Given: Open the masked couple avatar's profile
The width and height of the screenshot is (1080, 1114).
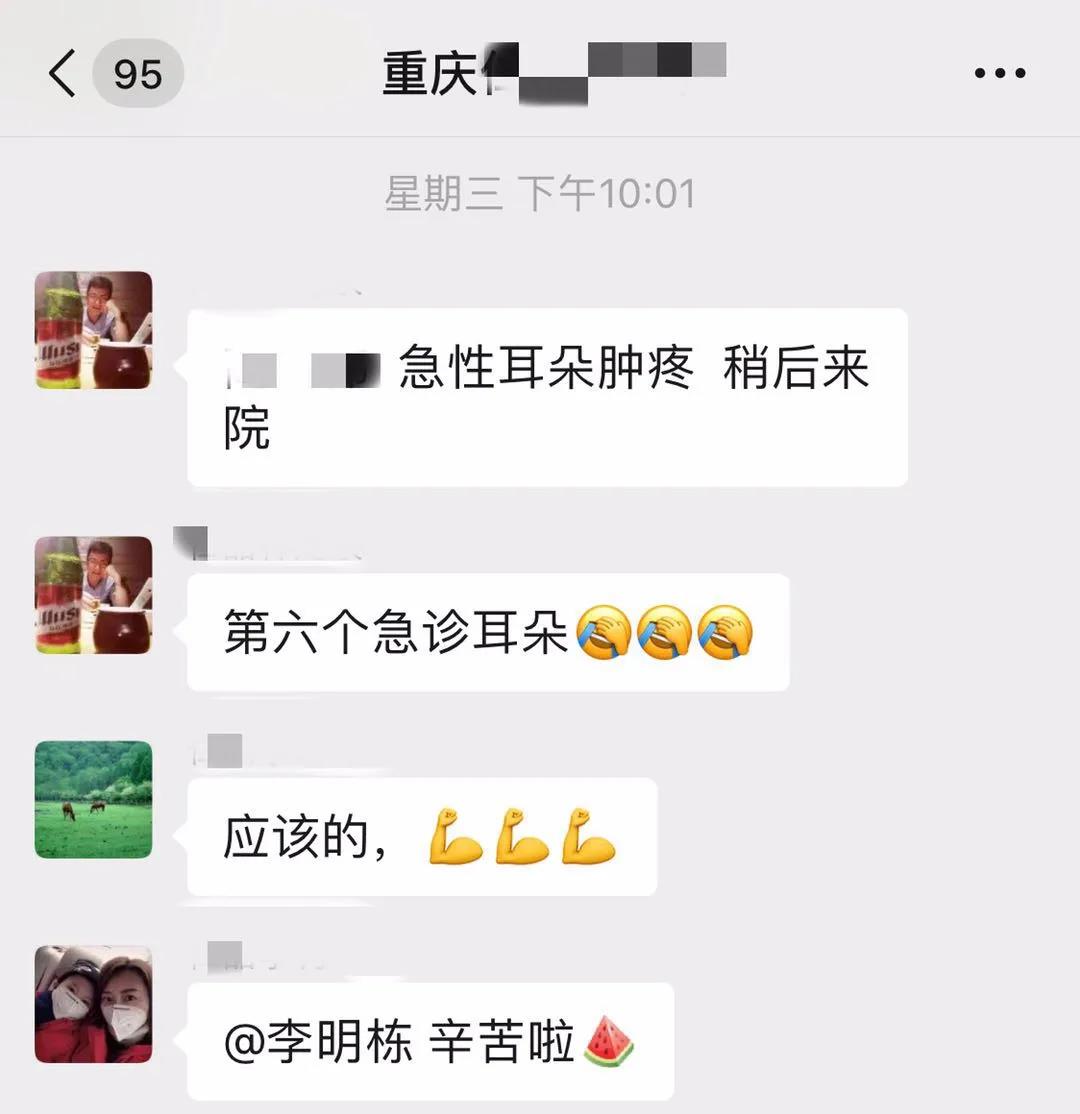Looking at the screenshot, I should click(94, 1004).
